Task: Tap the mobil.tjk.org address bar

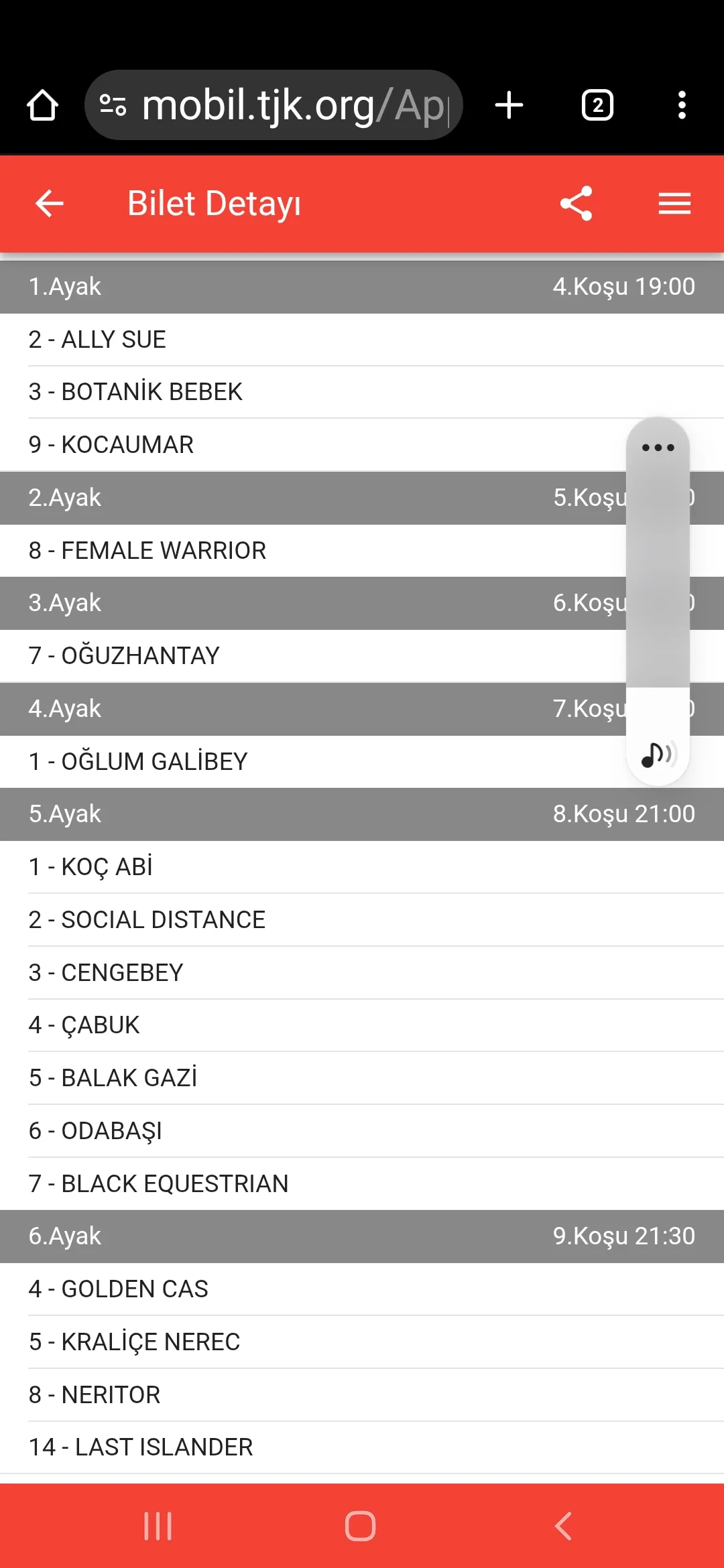Action: [282, 106]
